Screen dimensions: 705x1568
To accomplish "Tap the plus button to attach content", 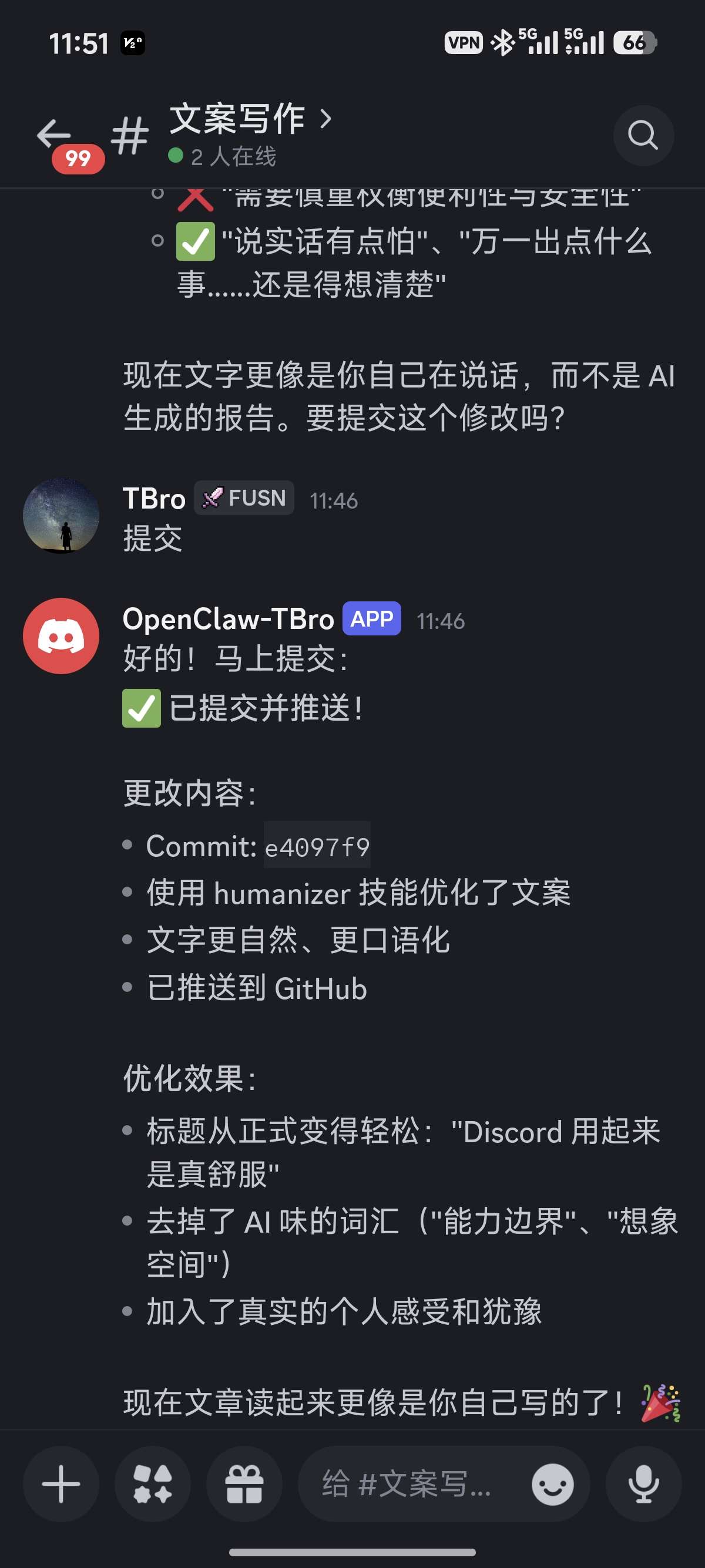I will tap(61, 1485).
